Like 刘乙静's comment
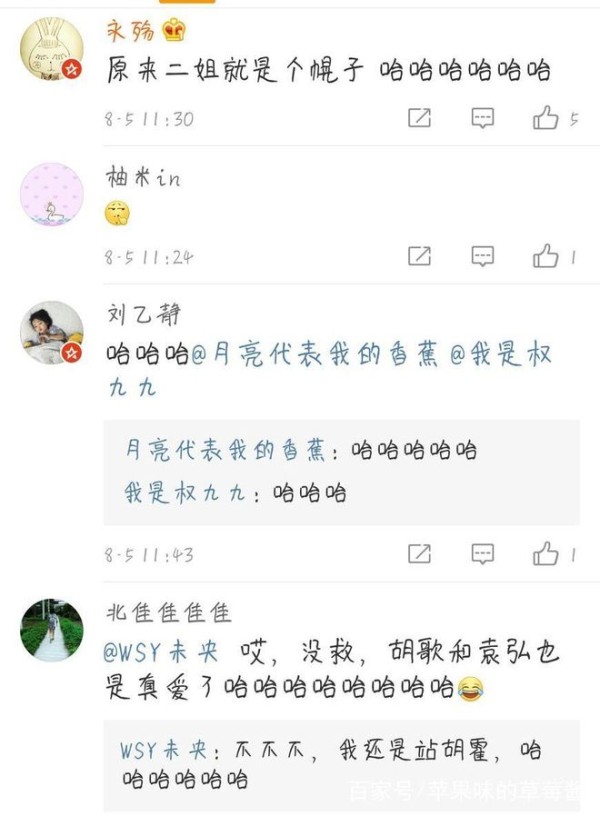Image resolution: width=600 pixels, height=816 pixels. click(546, 553)
